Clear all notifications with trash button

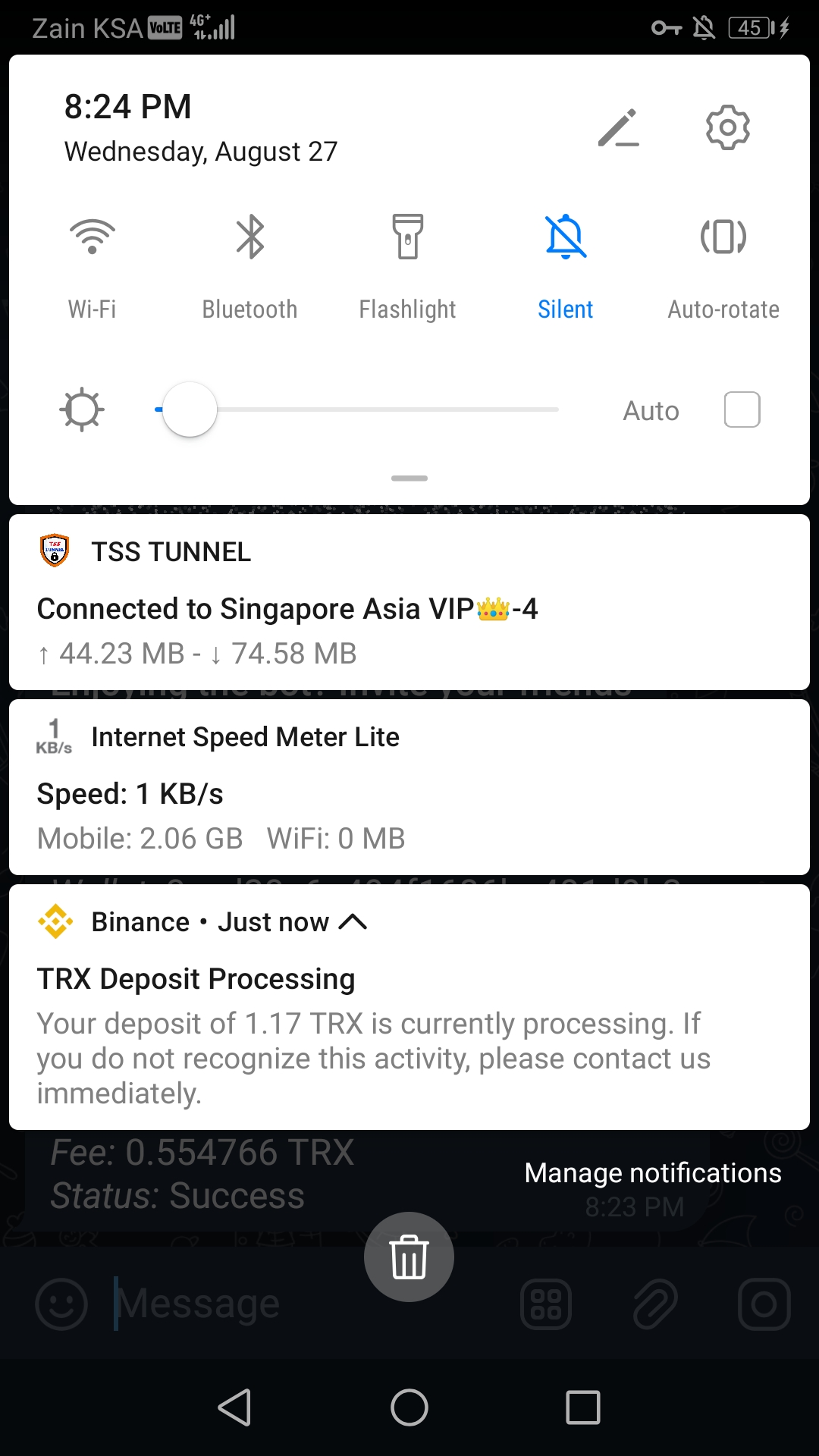[x=409, y=1257]
